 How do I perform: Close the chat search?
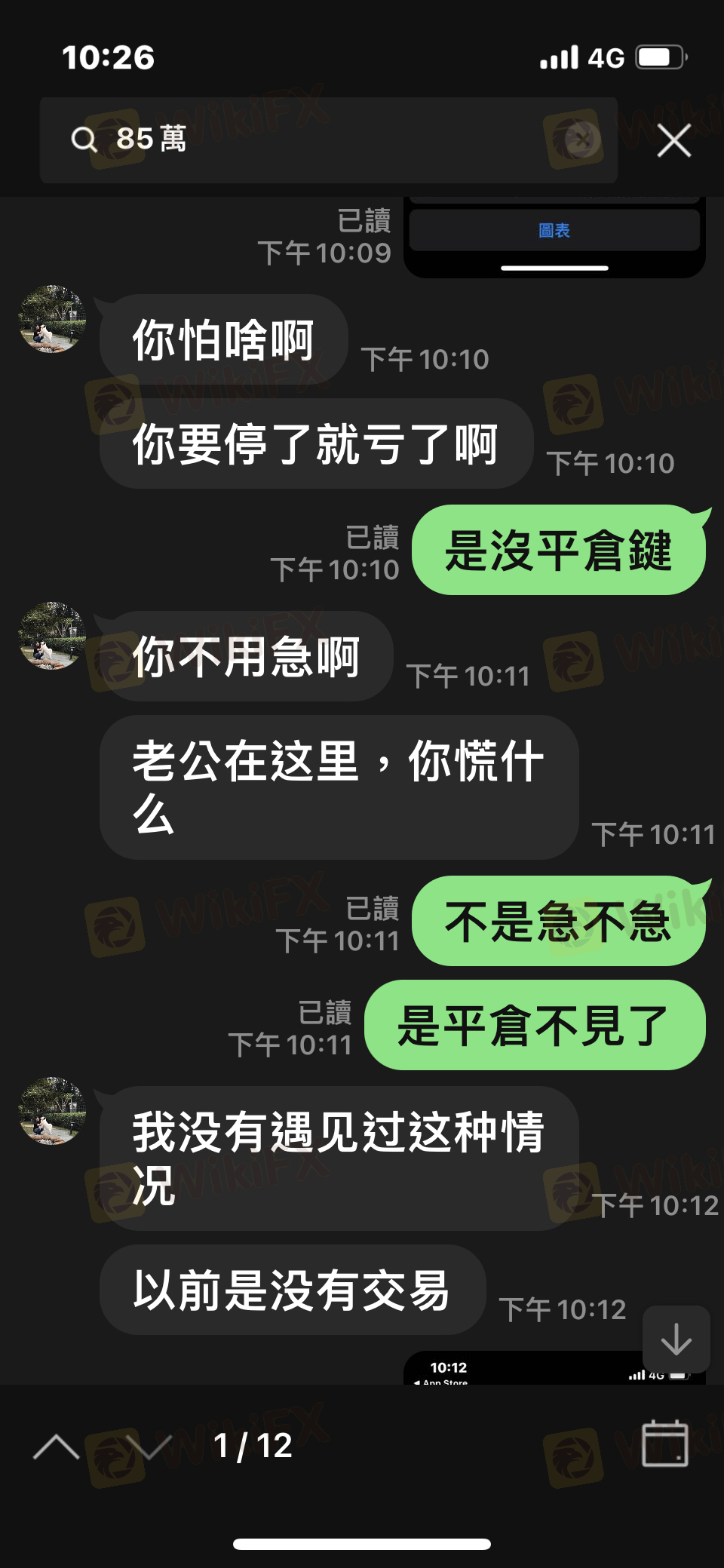click(673, 141)
